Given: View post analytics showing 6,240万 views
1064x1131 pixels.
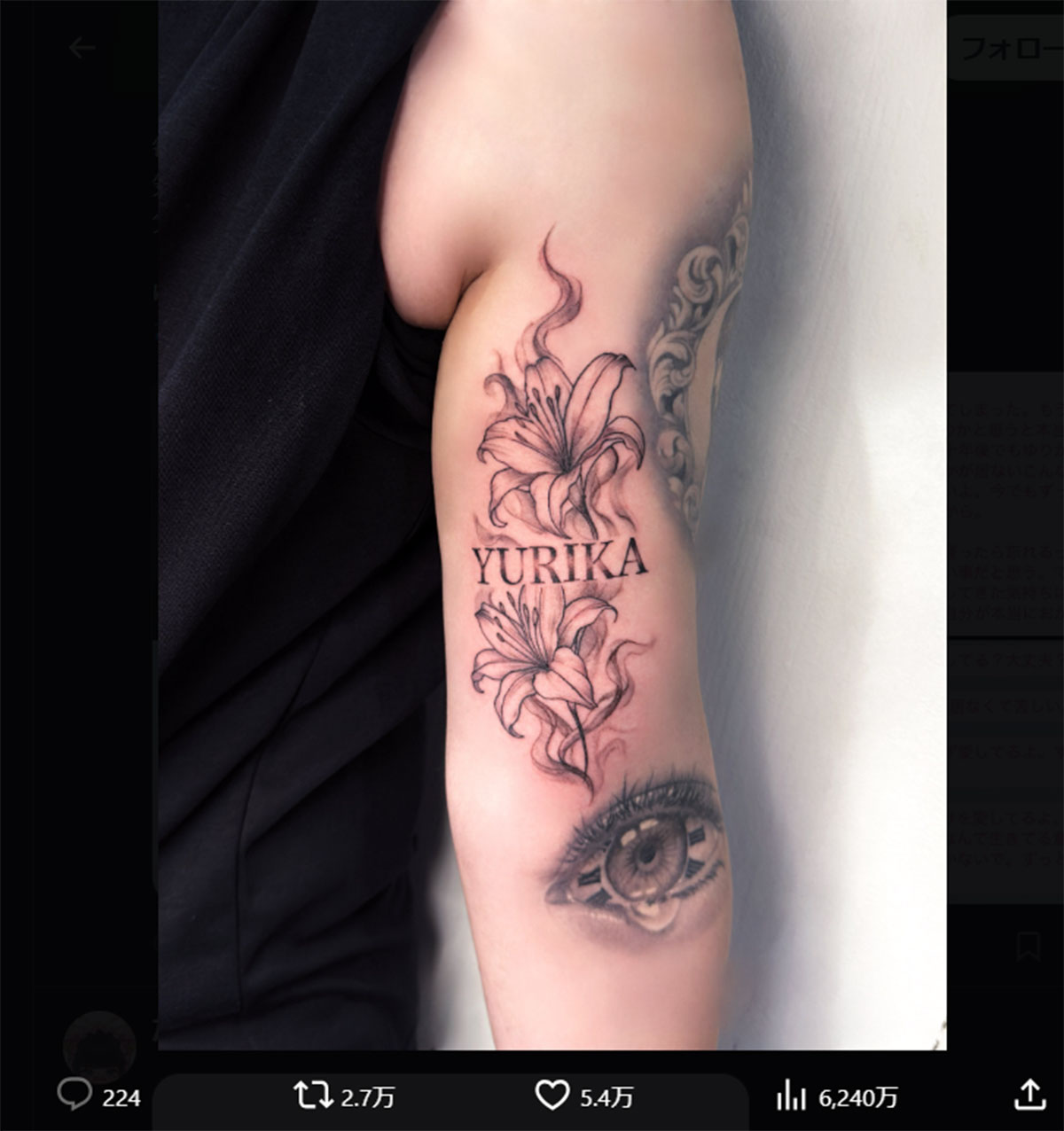Looking at the screenshot, I should click(x=791, y=1096).
